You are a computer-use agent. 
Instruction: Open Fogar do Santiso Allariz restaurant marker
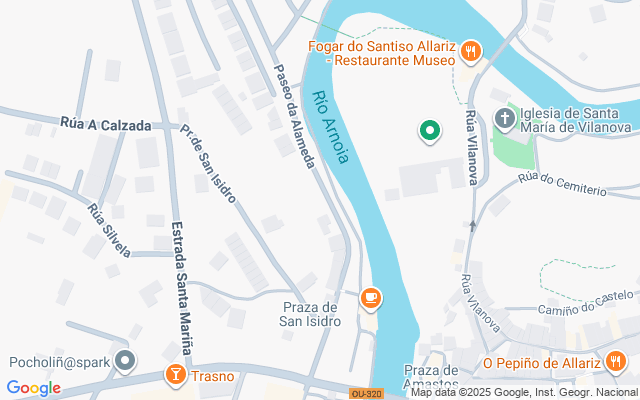pos(472,51)
